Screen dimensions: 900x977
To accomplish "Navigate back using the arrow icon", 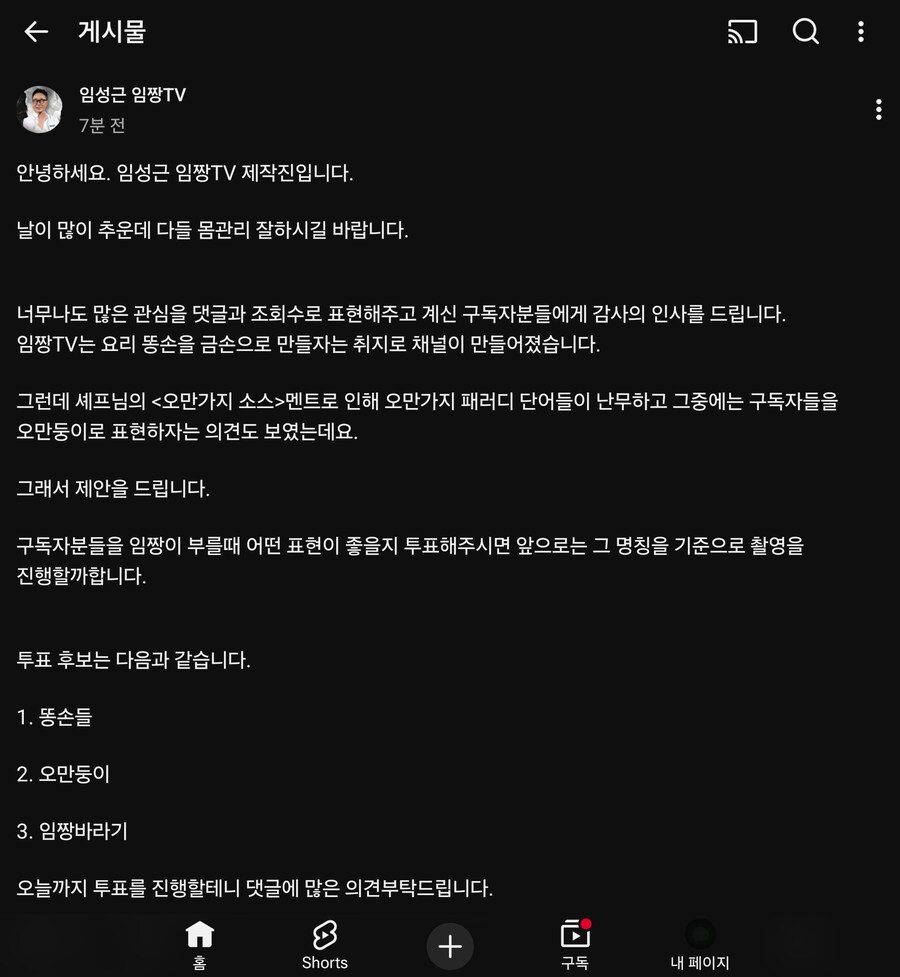I will (x=36, y=32).
